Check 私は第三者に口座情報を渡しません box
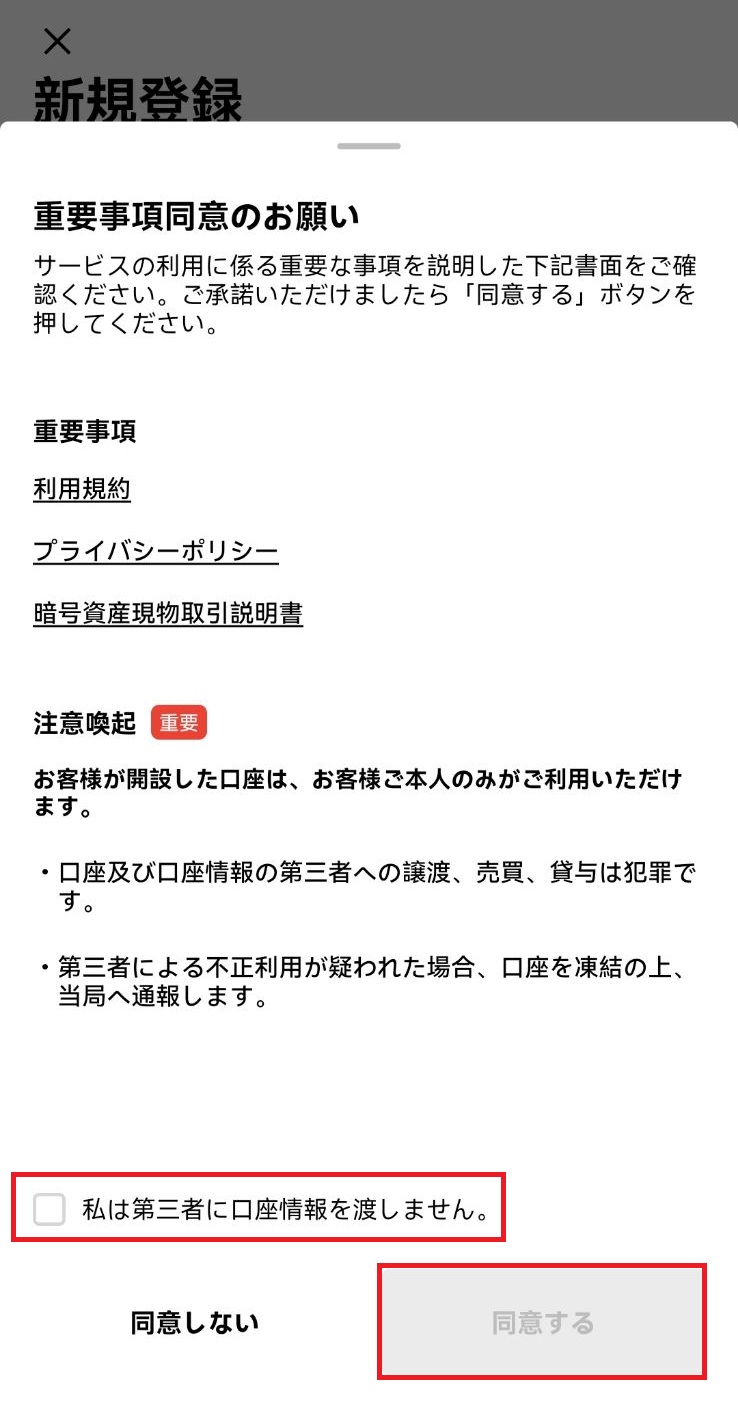 49,1209
